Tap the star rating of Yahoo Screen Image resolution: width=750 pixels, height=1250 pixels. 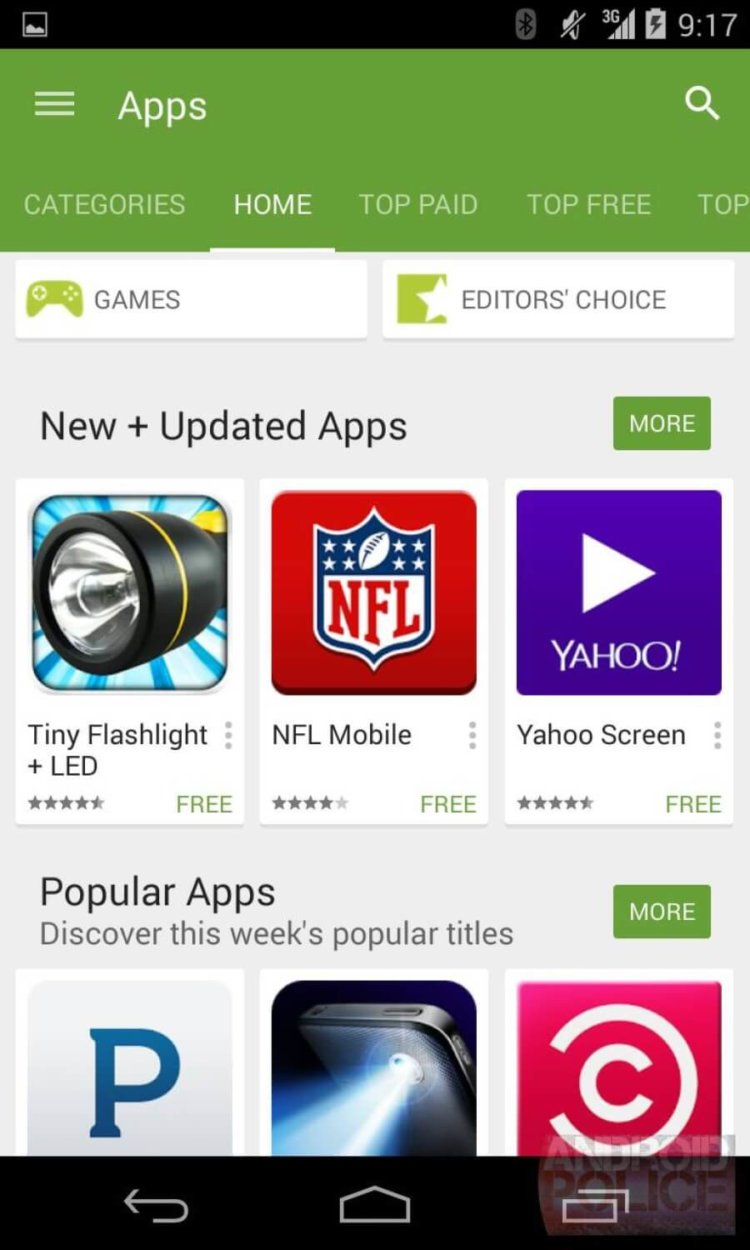[555, 801]
